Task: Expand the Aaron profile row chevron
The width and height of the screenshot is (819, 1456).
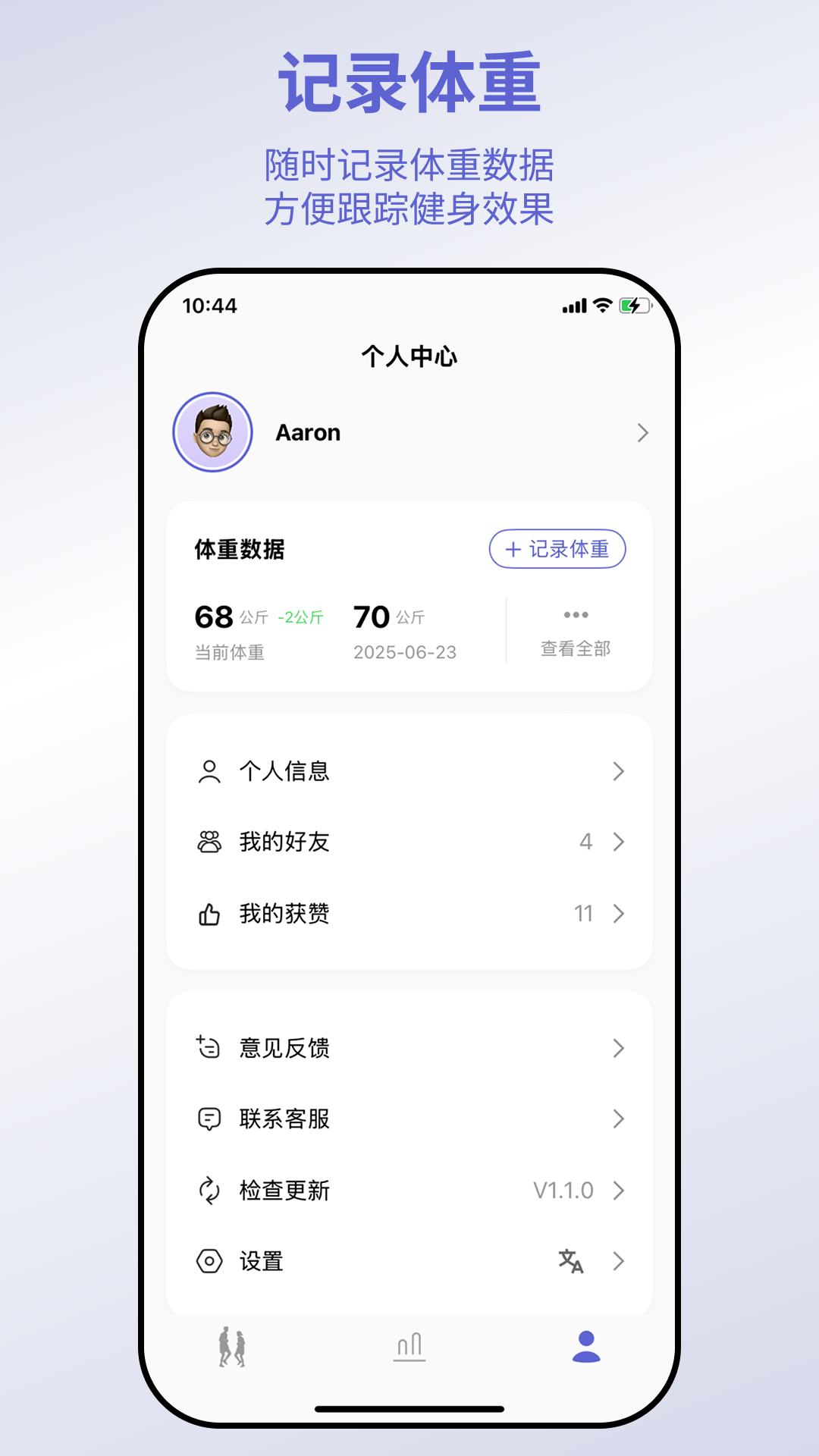Action: click(x=642, y=432)
